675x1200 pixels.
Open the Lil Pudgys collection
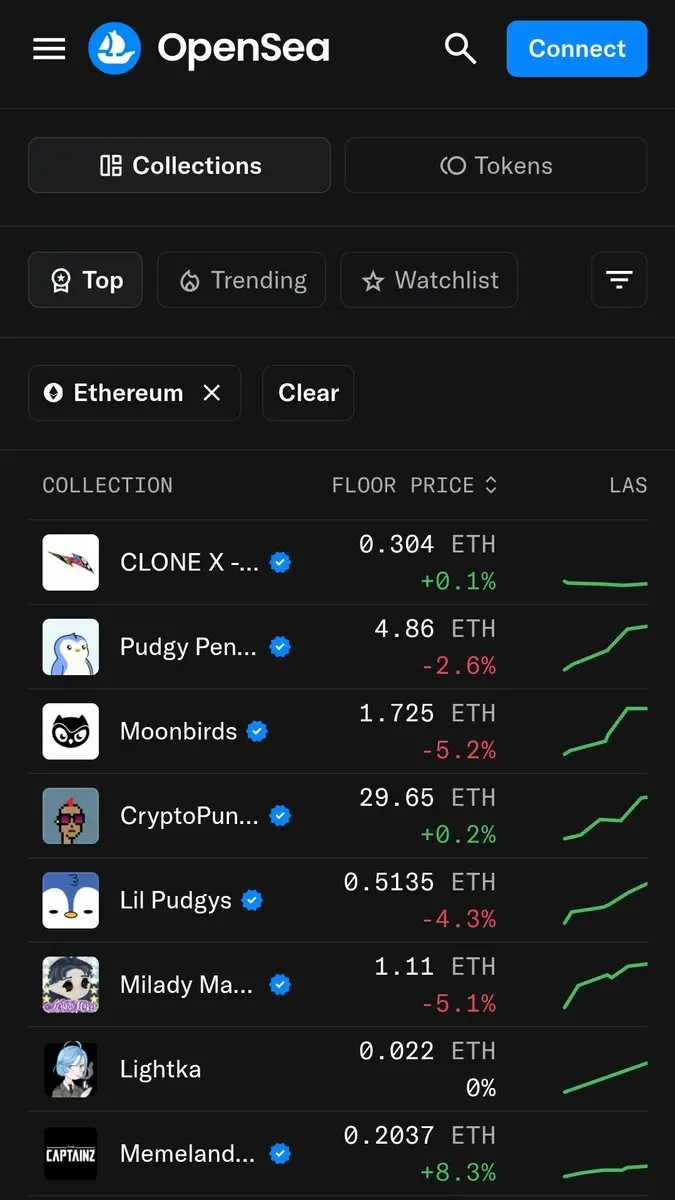point(338,900)
